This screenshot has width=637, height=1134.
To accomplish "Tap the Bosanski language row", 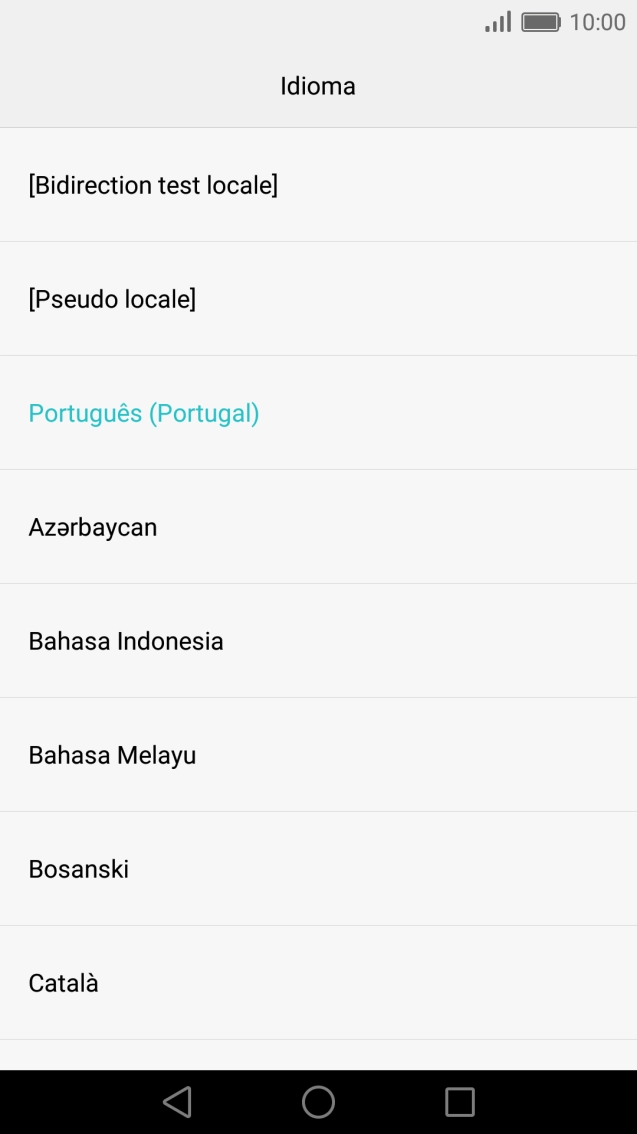I will tap(79, 869).
